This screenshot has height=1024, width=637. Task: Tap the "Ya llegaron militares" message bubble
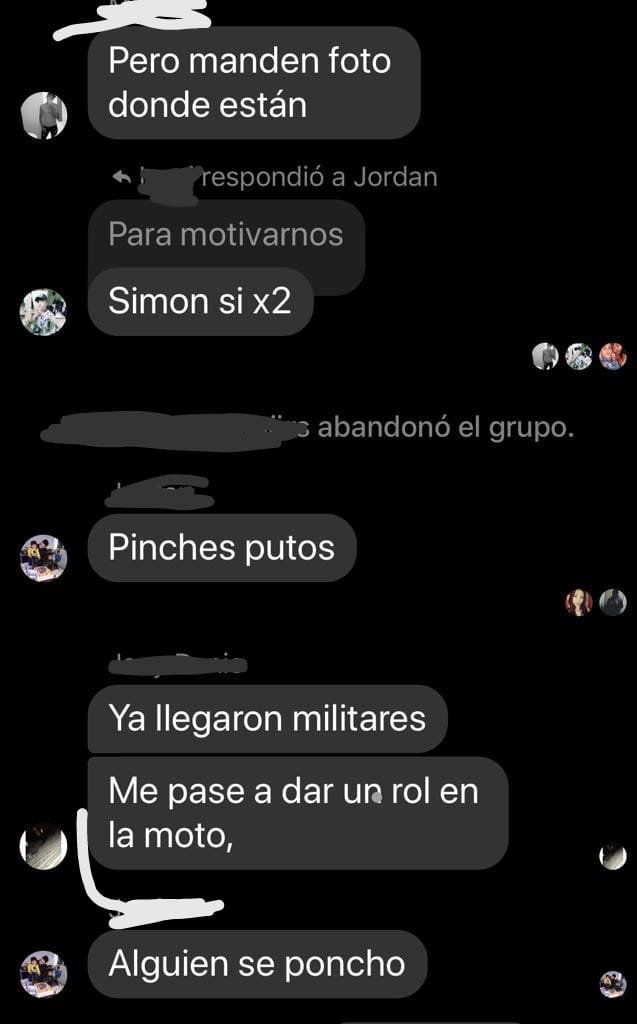coord(267,719)
